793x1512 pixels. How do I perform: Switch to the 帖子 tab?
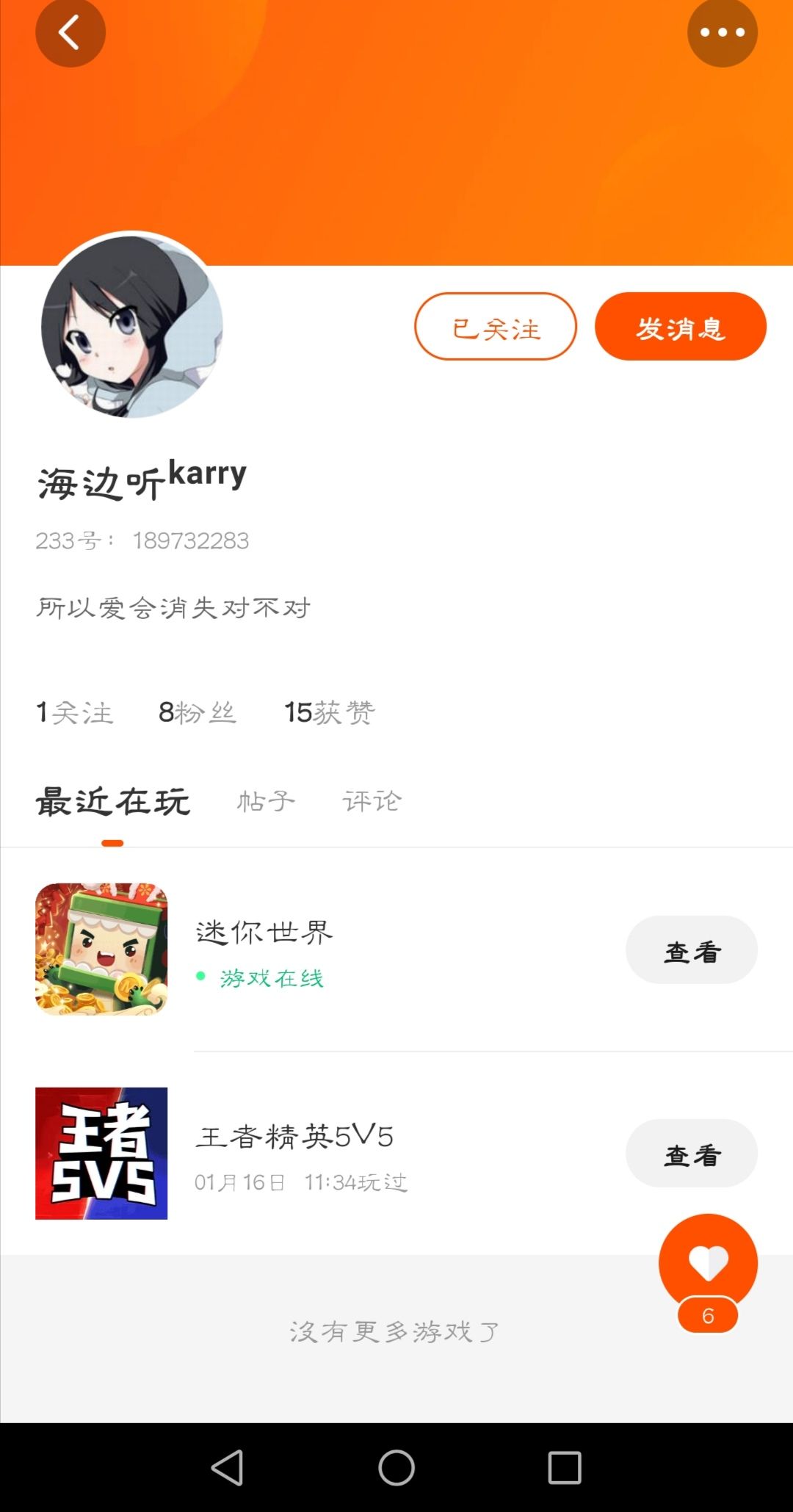[x=266, y=800]
